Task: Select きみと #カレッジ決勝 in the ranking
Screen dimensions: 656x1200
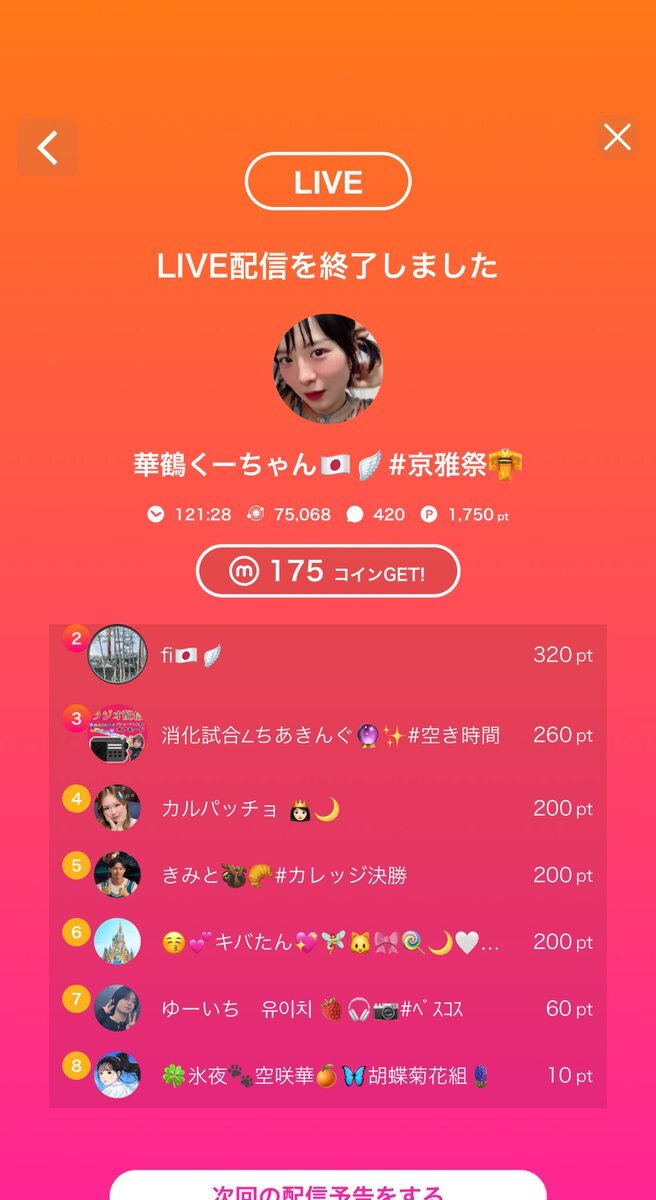Action: [328, 875]
